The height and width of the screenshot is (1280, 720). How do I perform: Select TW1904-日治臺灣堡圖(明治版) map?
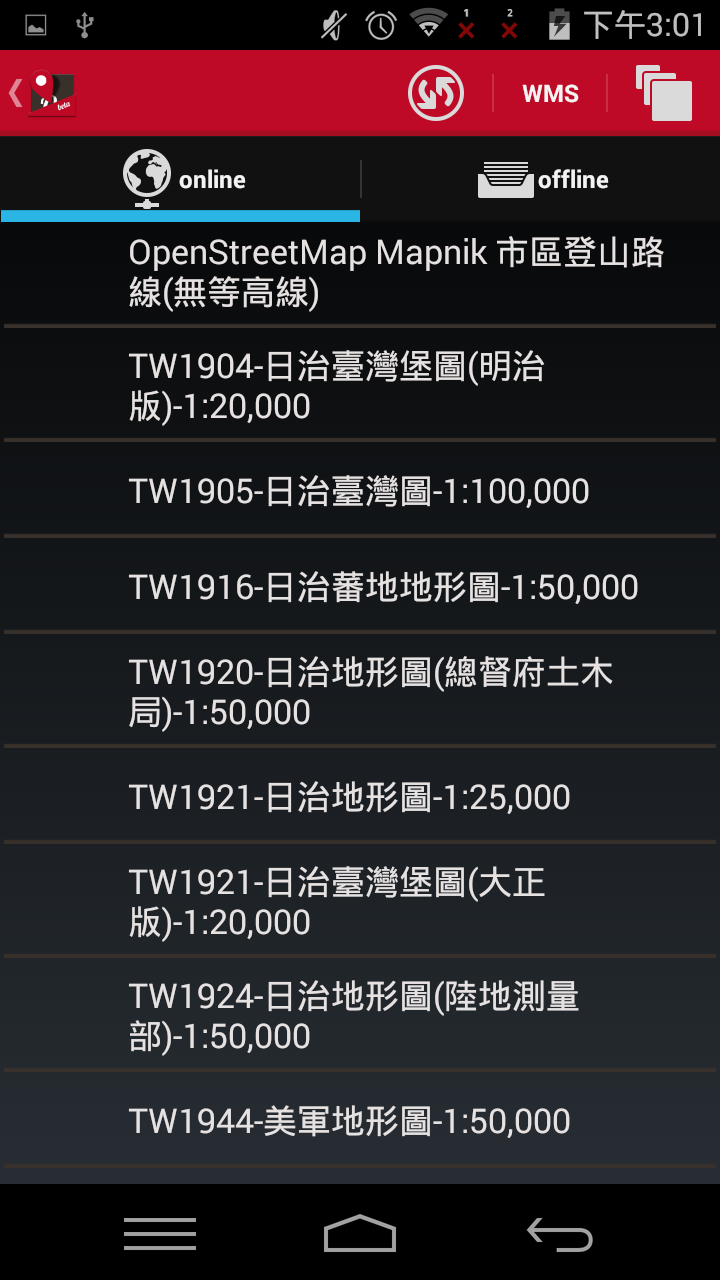(360, 386)
